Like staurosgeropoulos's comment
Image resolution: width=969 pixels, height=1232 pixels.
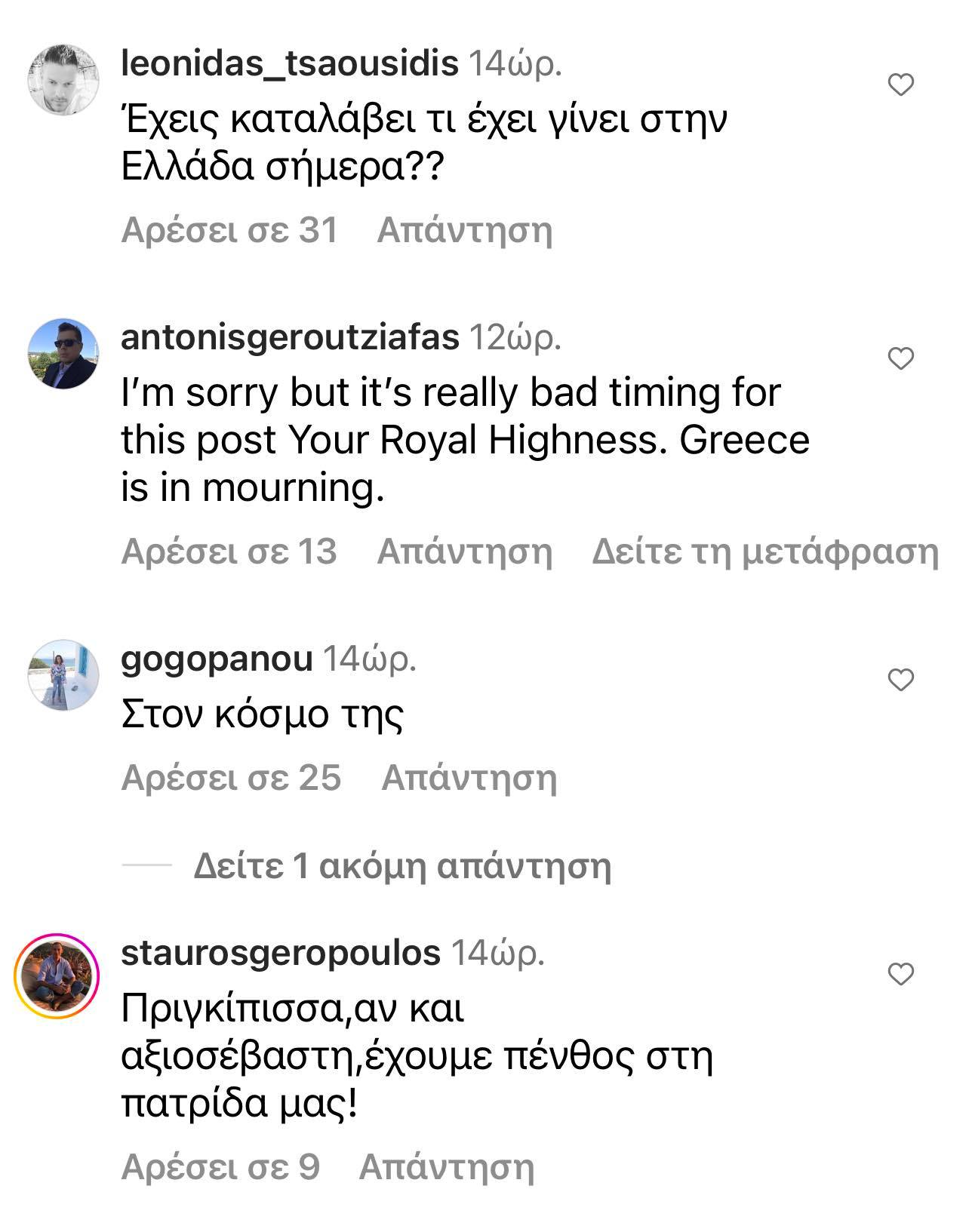900,975
